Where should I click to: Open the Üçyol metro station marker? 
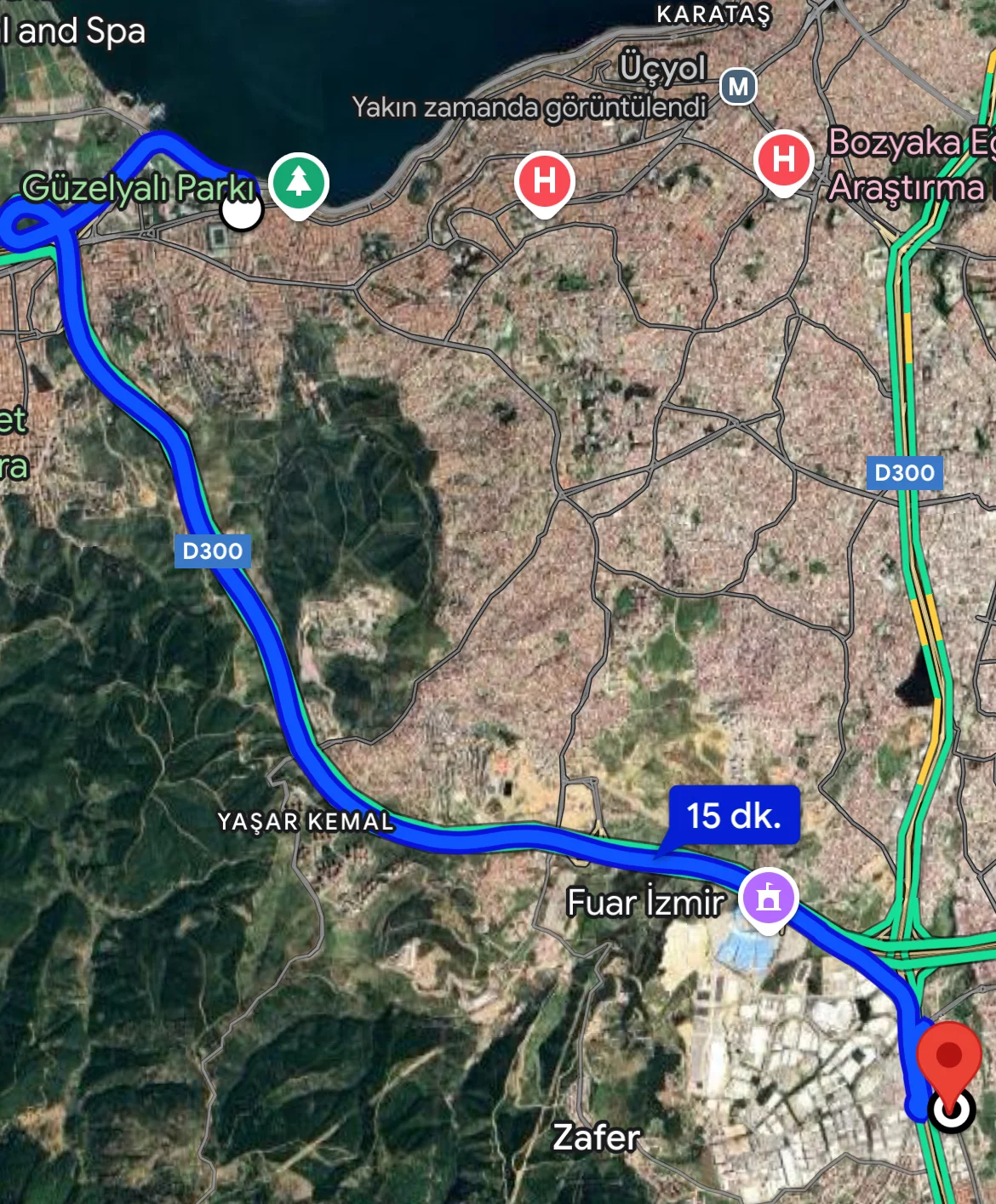click(738, 86)
